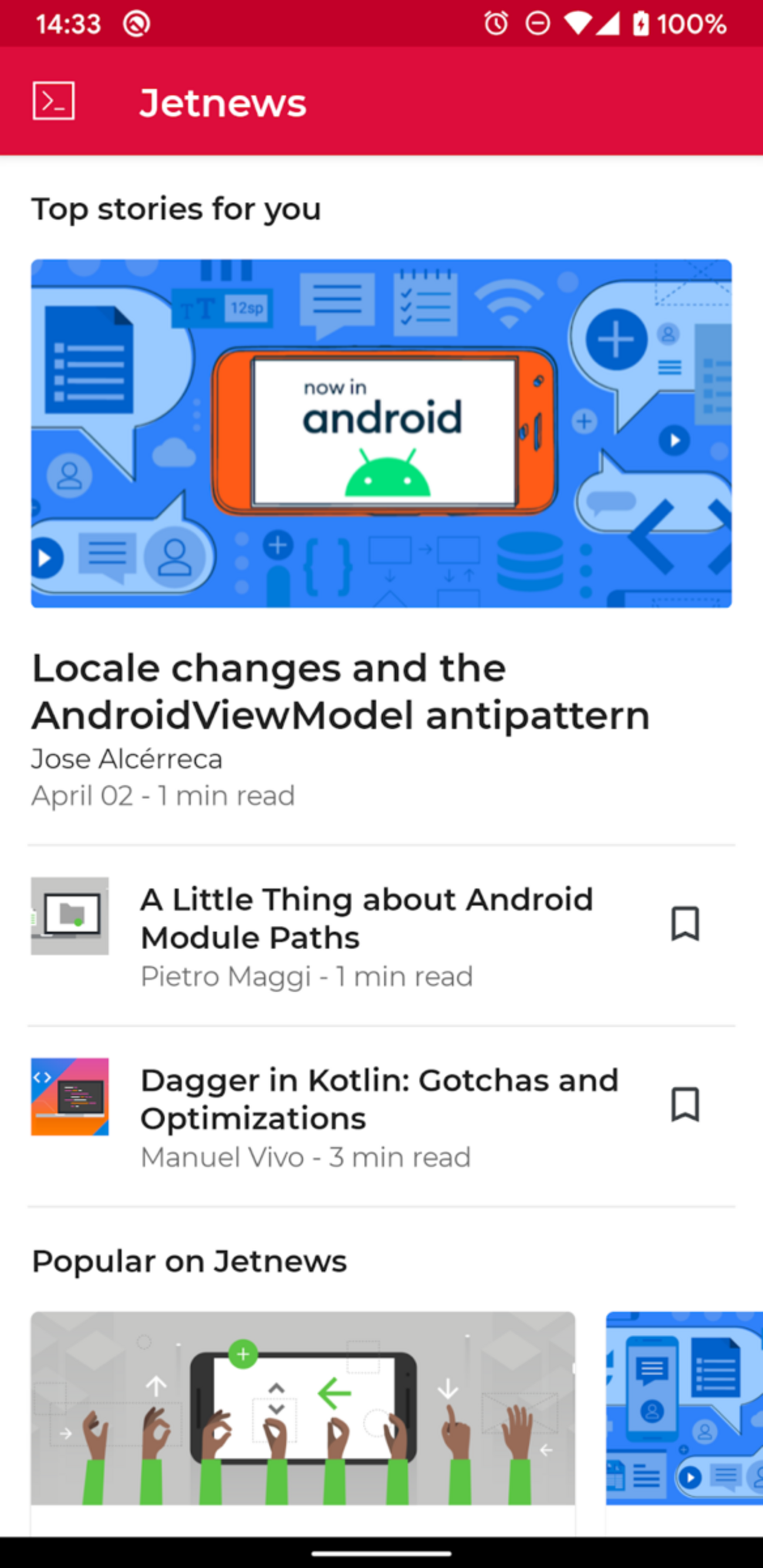The image size is (763, 1568).
Task: Open A Little Thing about Android Module Paths
Action: pyautogui.click(x=366, y=918)
